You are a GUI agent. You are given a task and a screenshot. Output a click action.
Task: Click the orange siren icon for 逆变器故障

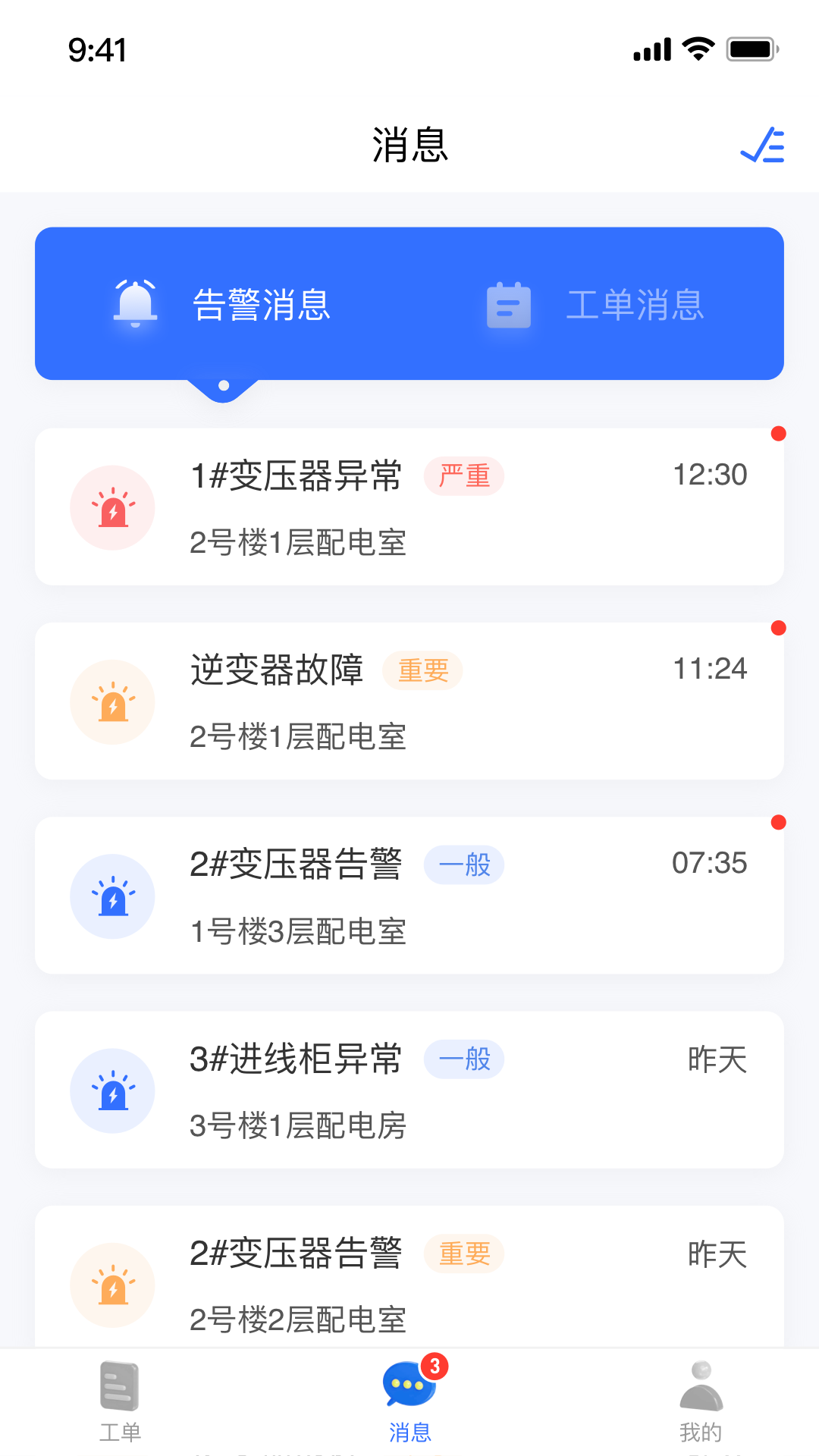(112, 701)
